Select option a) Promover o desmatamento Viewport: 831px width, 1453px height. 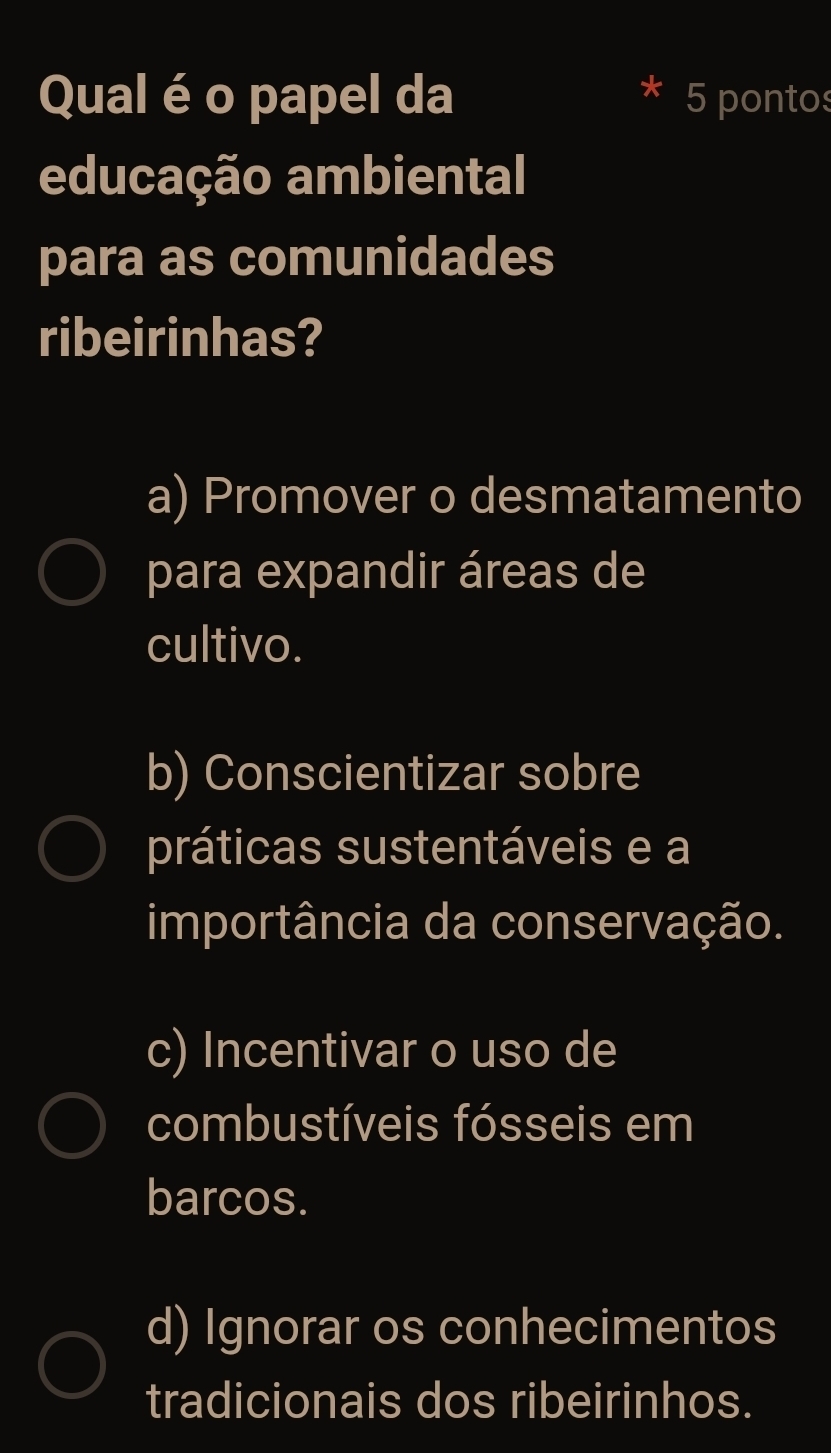point(72,574)
